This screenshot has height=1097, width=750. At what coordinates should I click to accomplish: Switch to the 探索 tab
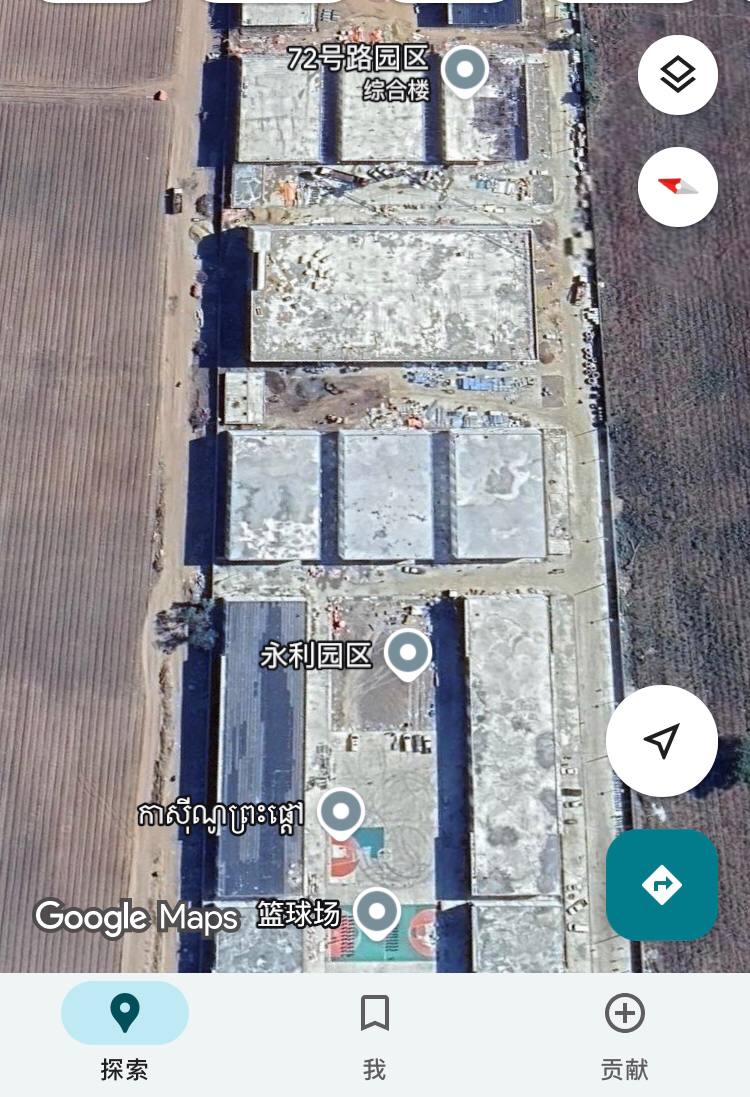125,1031
